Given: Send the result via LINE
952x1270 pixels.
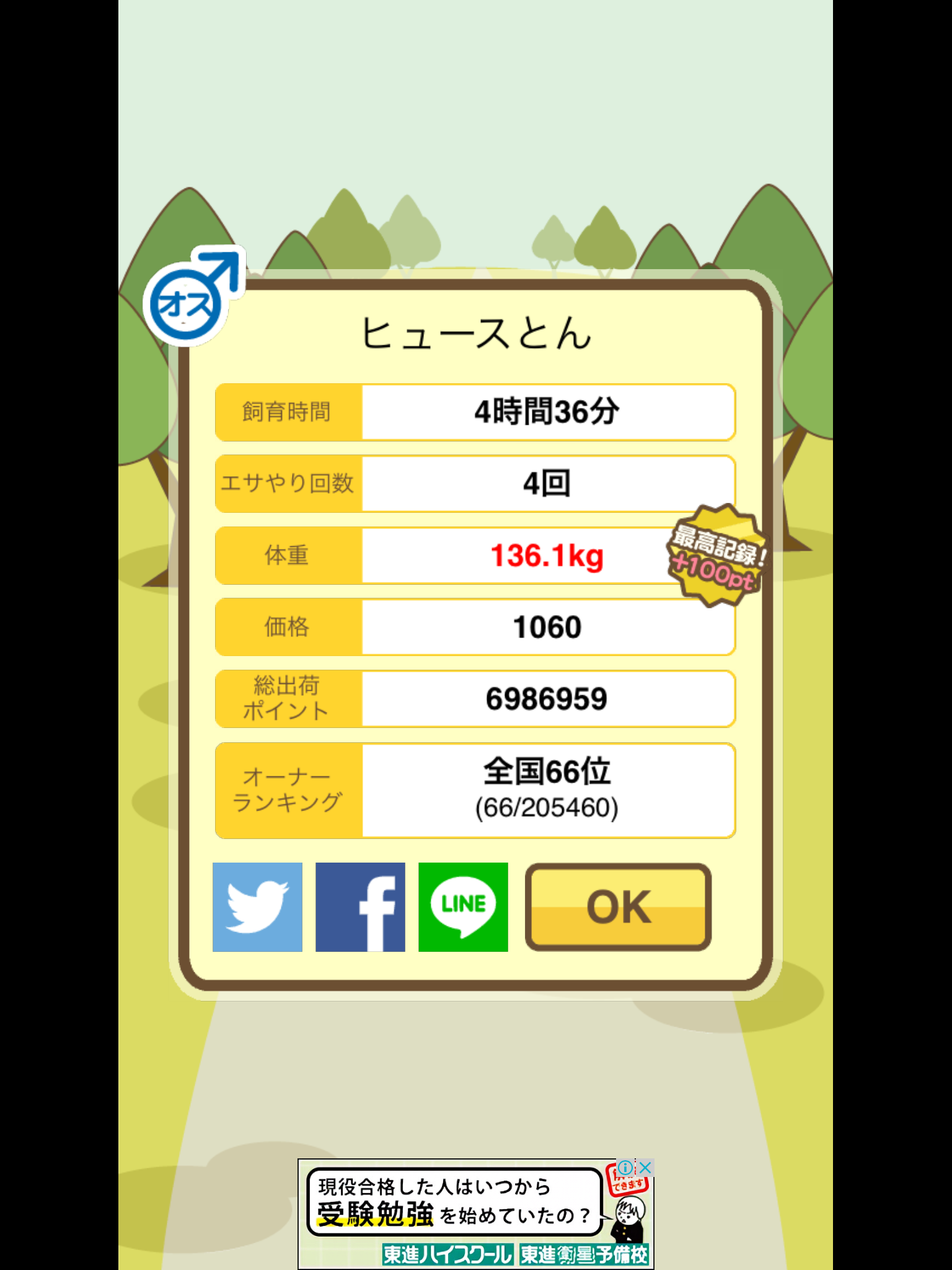Looking at the screenshot, I should 463,907.
